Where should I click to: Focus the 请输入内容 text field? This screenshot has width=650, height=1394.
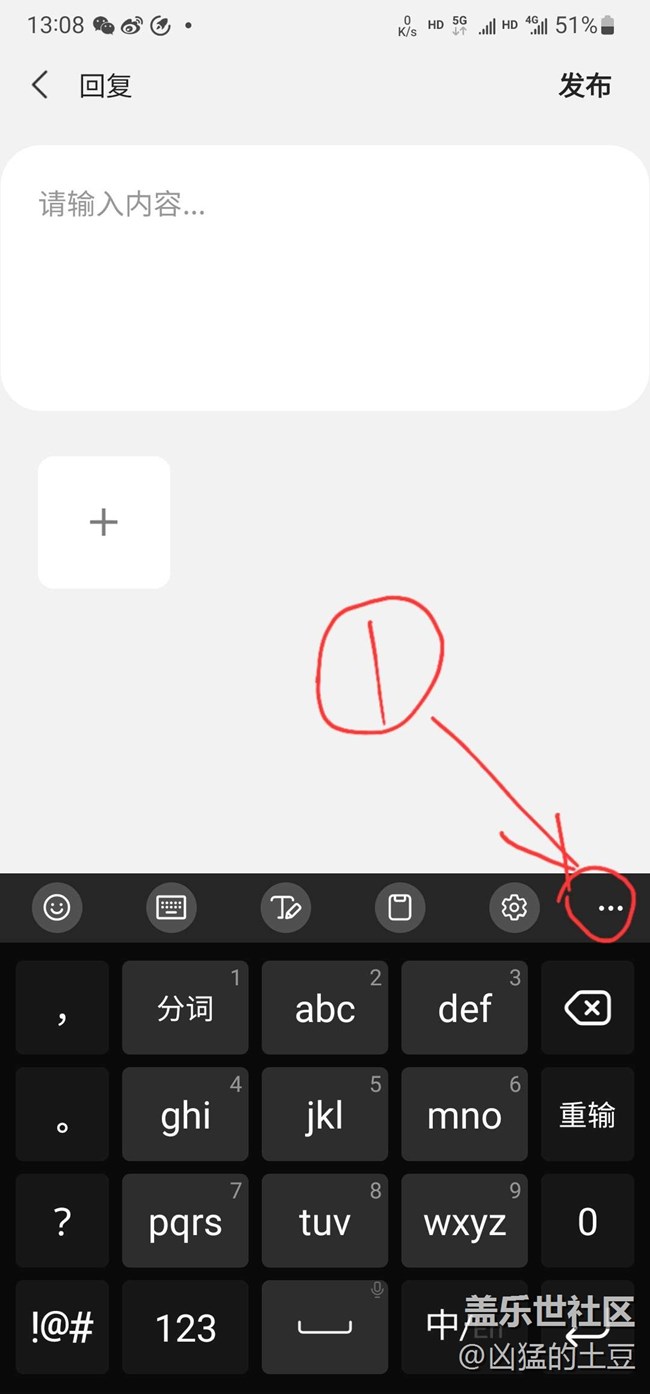click(x=325, y=278)
